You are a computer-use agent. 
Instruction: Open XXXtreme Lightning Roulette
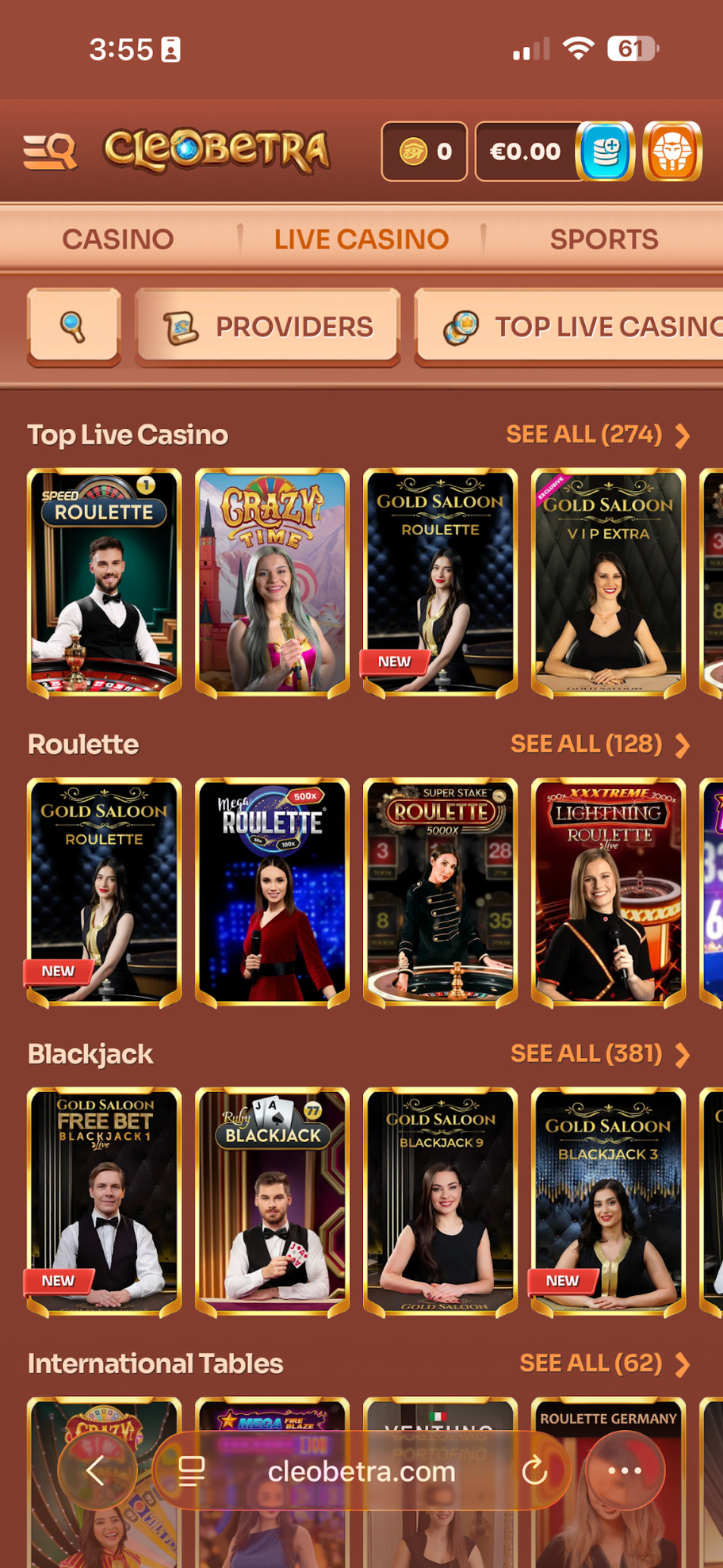(608, 892)
